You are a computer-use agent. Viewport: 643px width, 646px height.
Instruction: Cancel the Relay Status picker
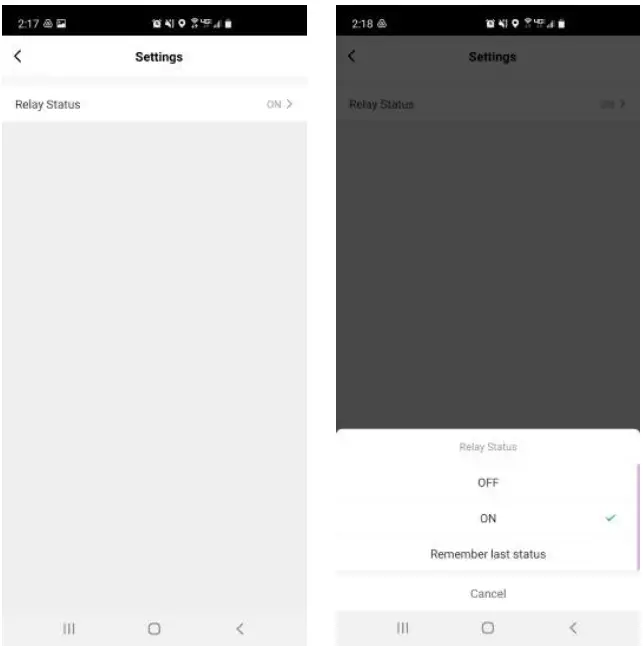point(487,593)
